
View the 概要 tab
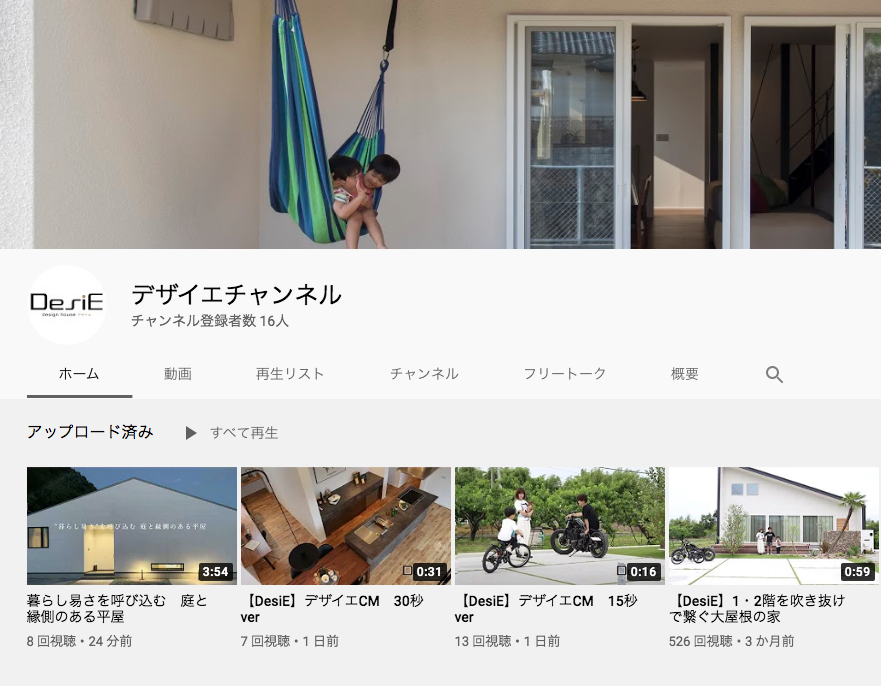[x=685, y=374]
